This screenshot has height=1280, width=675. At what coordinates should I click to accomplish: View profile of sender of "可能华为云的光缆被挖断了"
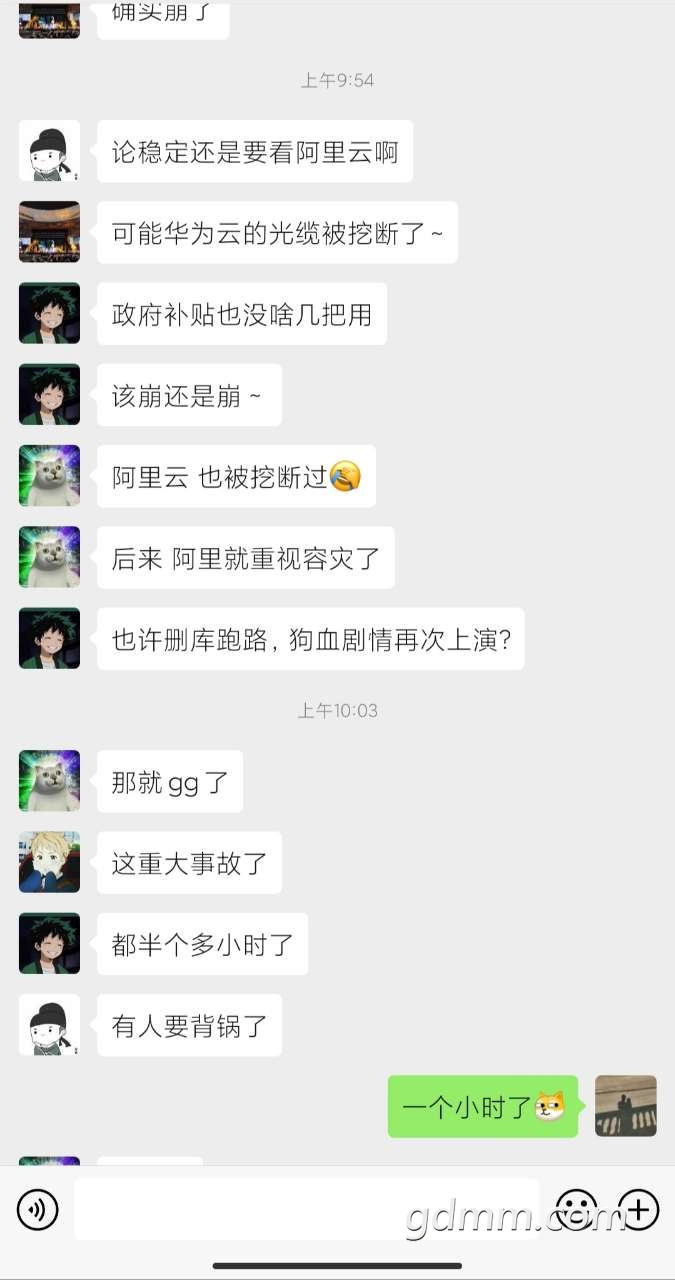pos(49,233)
